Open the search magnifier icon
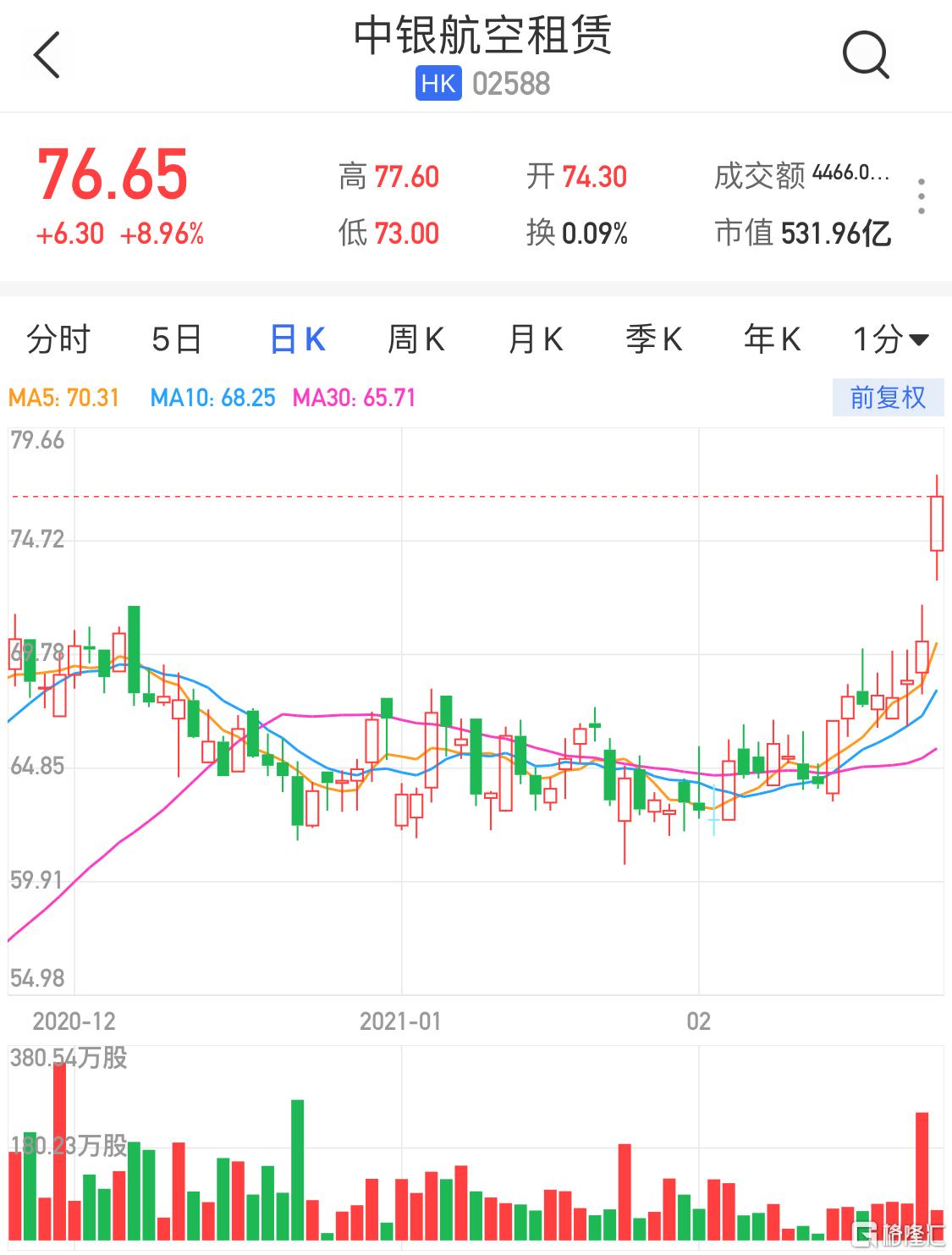 pos(865,56)
